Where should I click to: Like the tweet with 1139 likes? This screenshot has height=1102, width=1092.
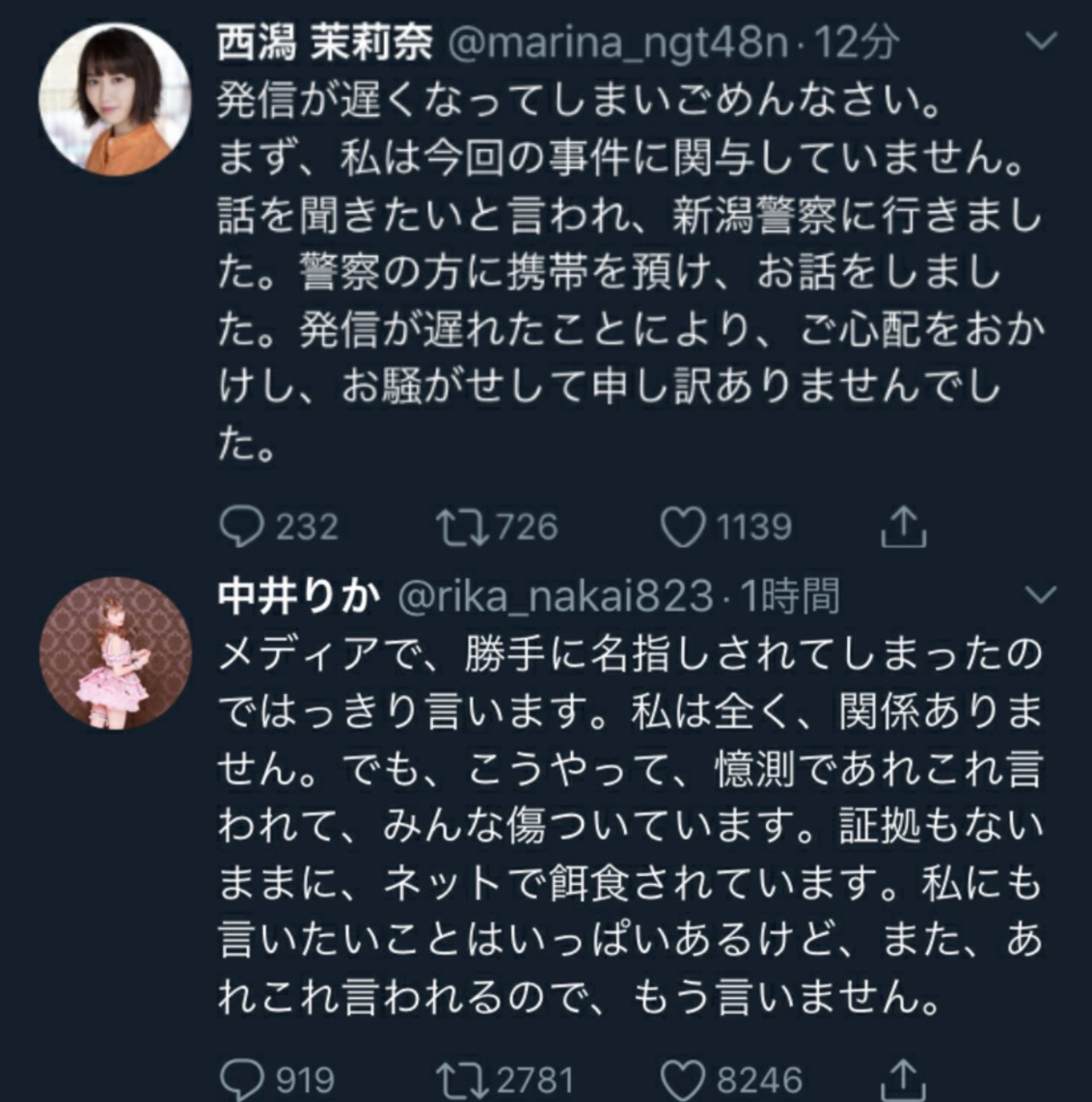pyautogui.click(x=683, y=528)
